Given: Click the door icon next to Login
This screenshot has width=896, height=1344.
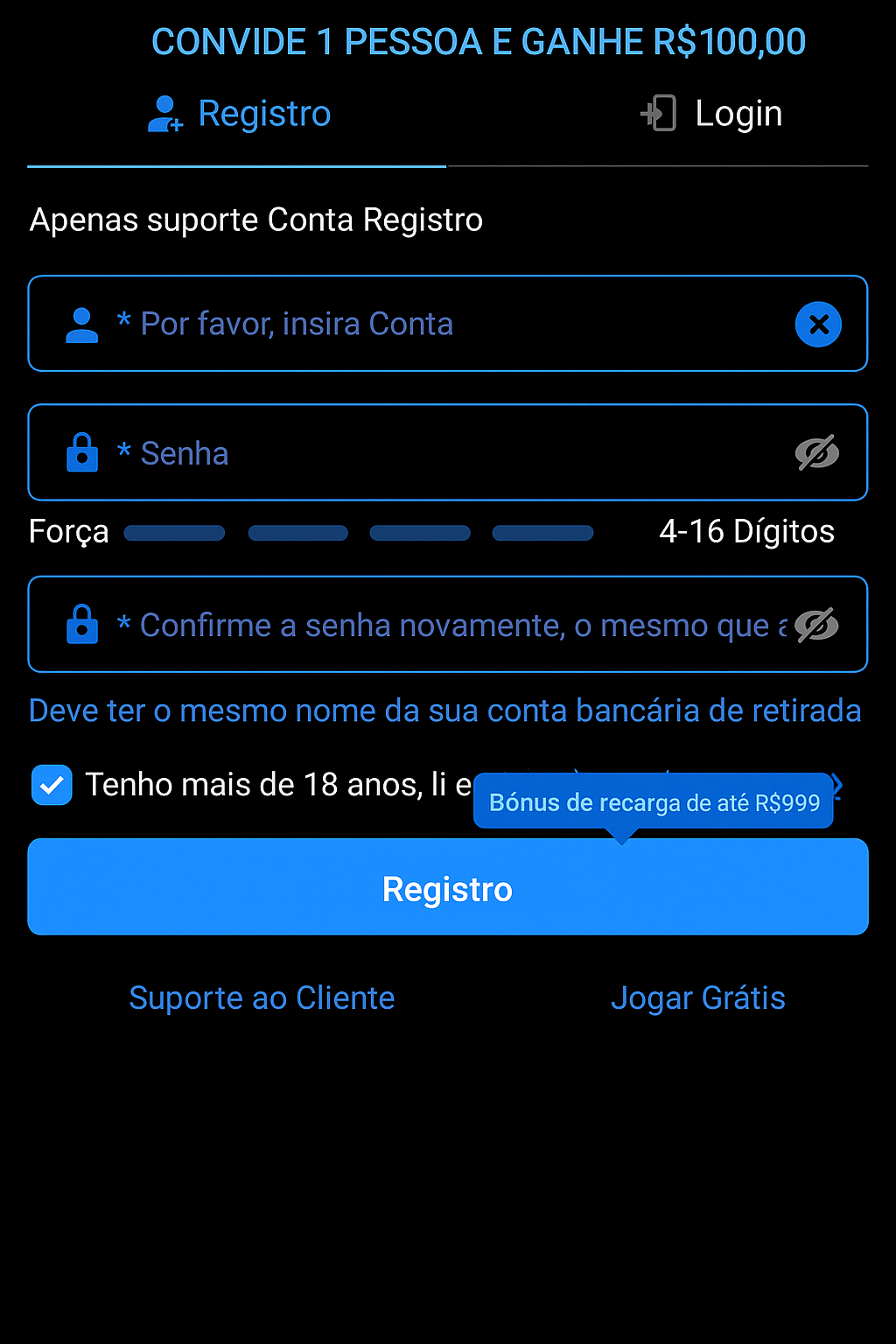Looking at the screenshot, I should (x=658, y=113).
